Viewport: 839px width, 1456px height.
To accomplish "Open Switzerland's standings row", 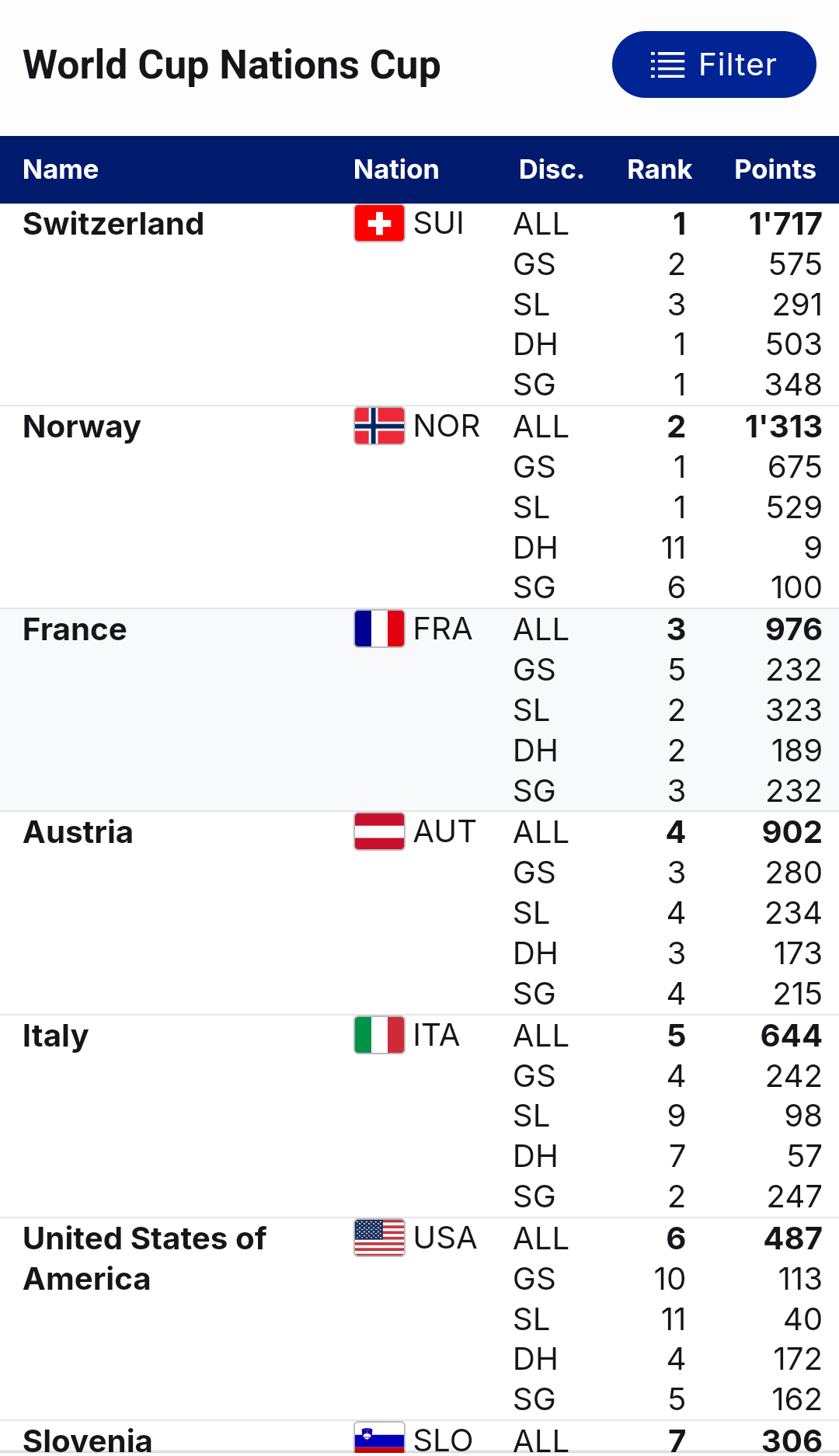I will pyautogui.click(x=419, y=305).
